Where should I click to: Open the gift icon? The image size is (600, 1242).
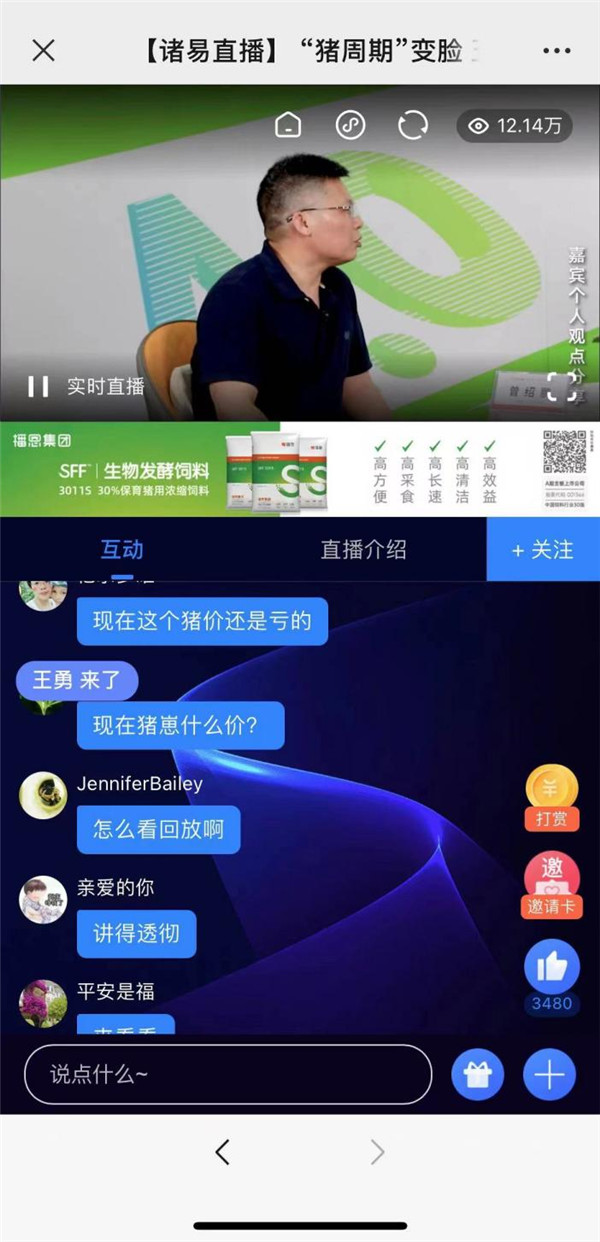[477, 1075]
